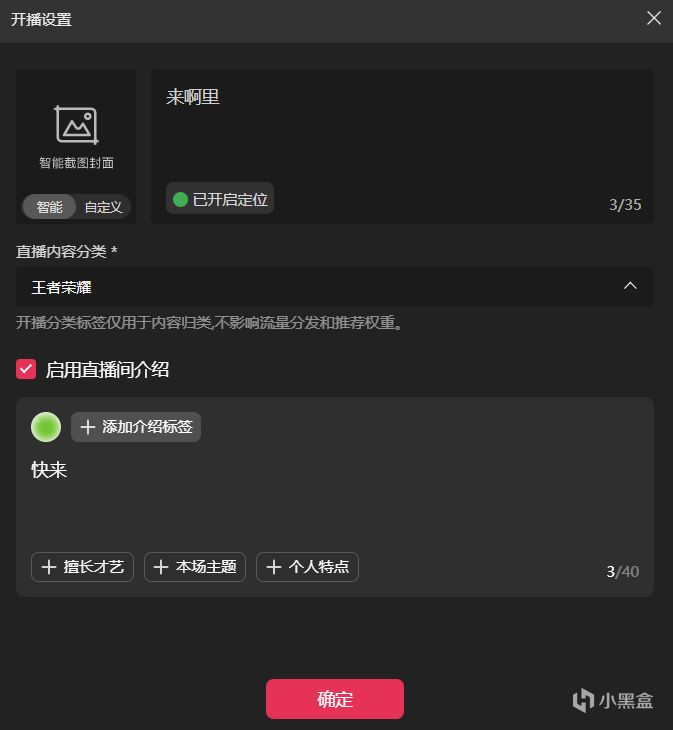This screenshot has width=673, height=730.
Task: Add the 擅长才艺 tag
Action: click(x=82, y=567)
